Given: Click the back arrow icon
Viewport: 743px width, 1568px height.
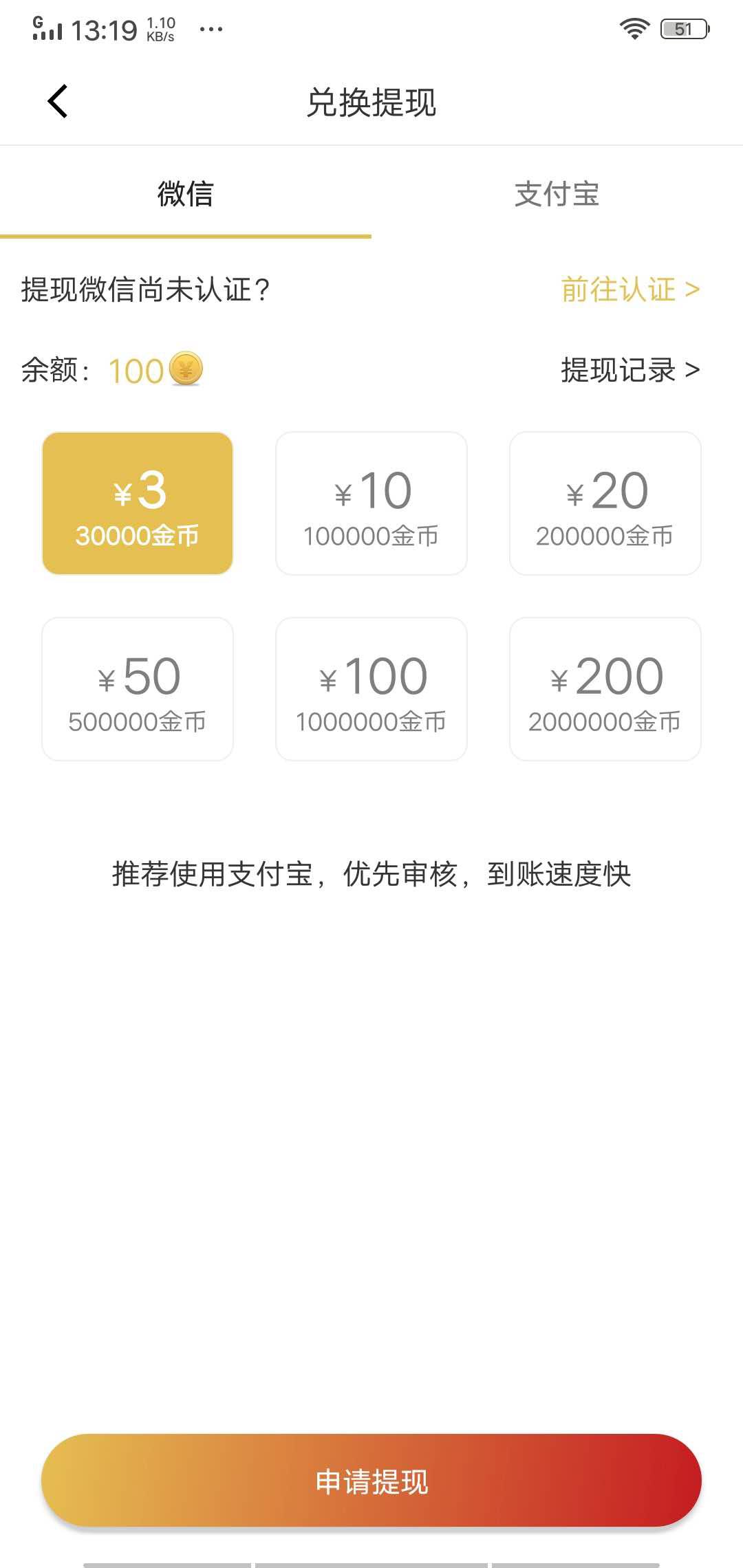Looking at the screenshot, I should point(57,101).
